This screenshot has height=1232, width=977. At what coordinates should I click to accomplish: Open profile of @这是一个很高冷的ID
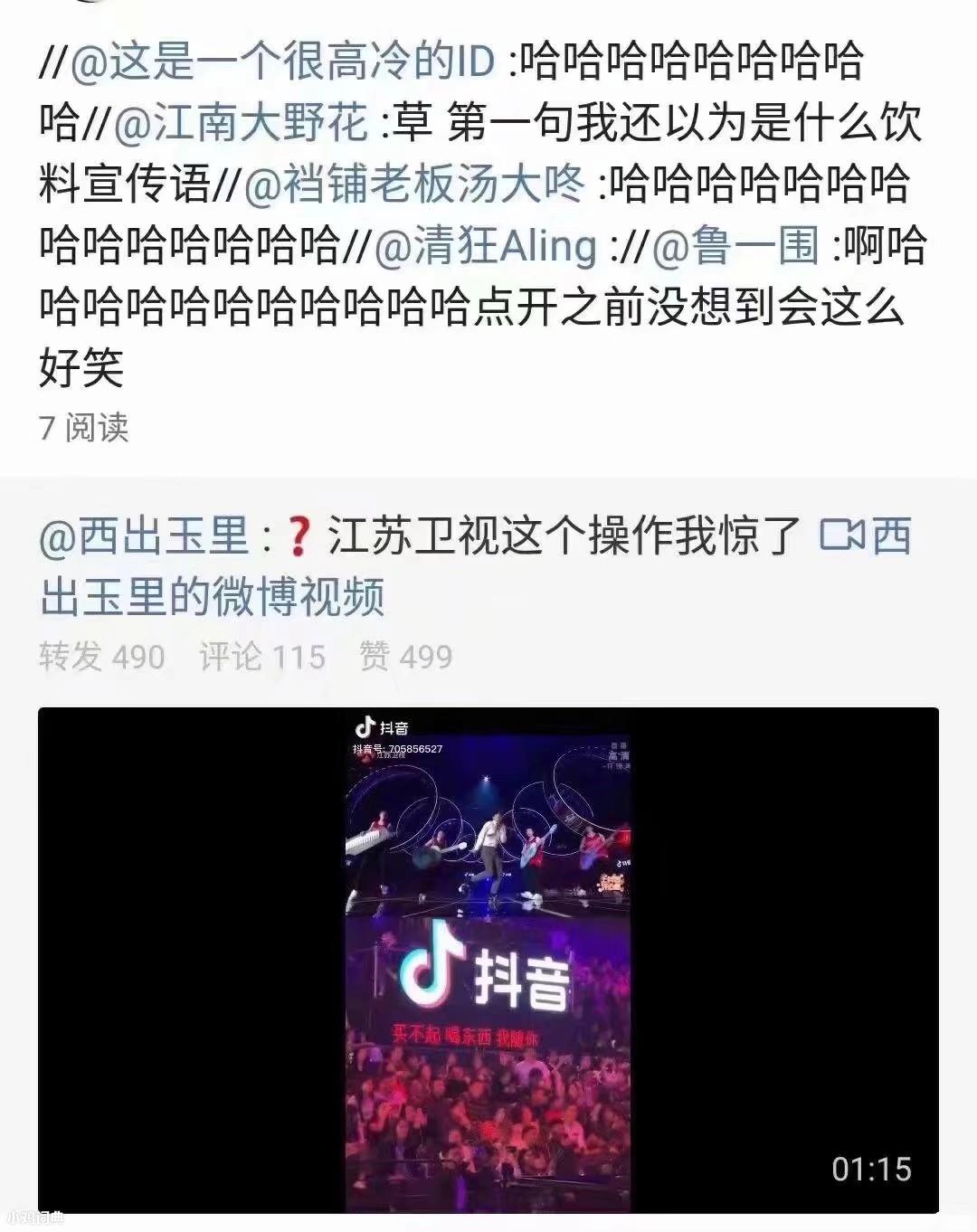tap(282, 62)
